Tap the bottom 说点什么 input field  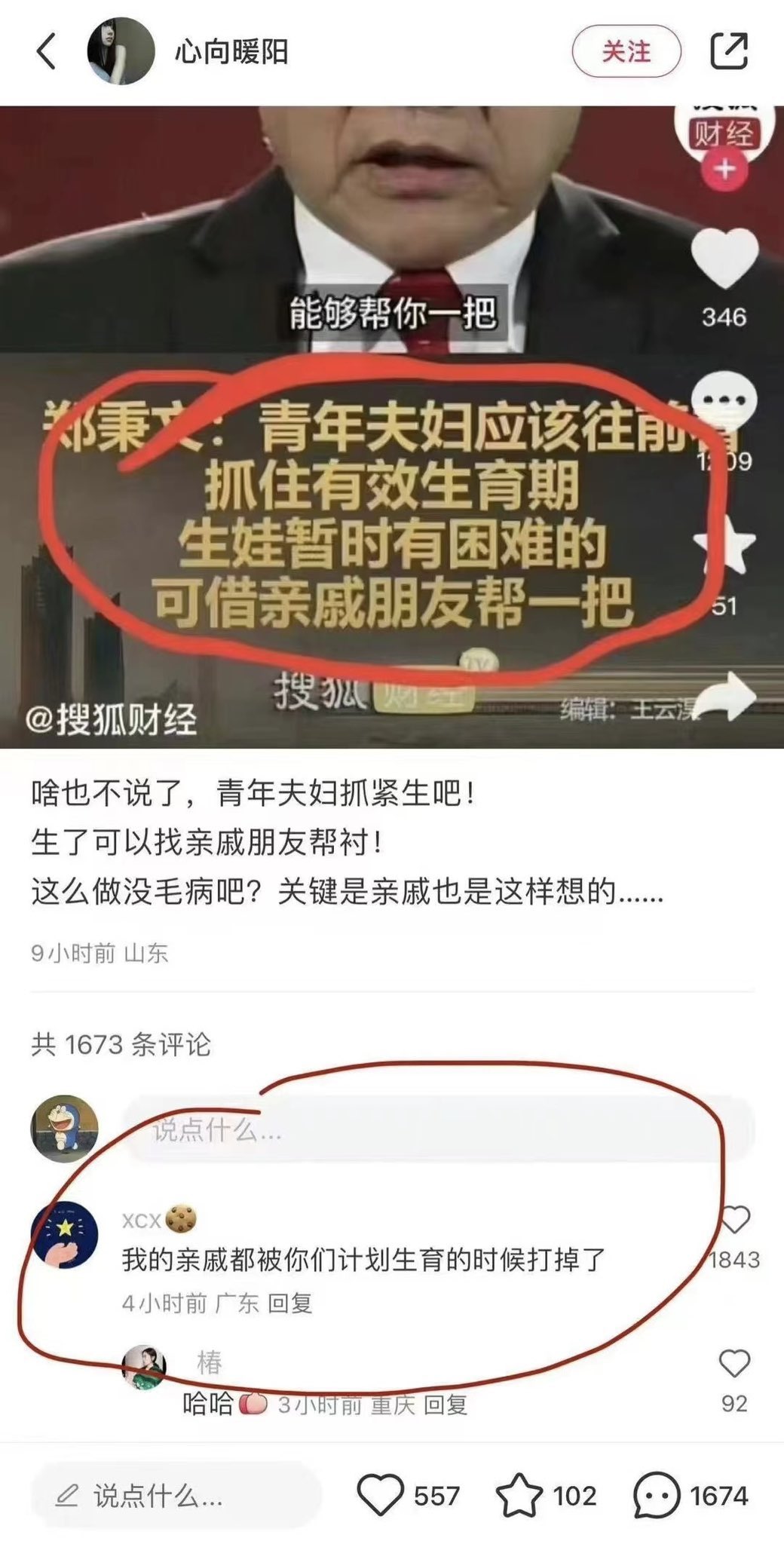pos(177,1496)
